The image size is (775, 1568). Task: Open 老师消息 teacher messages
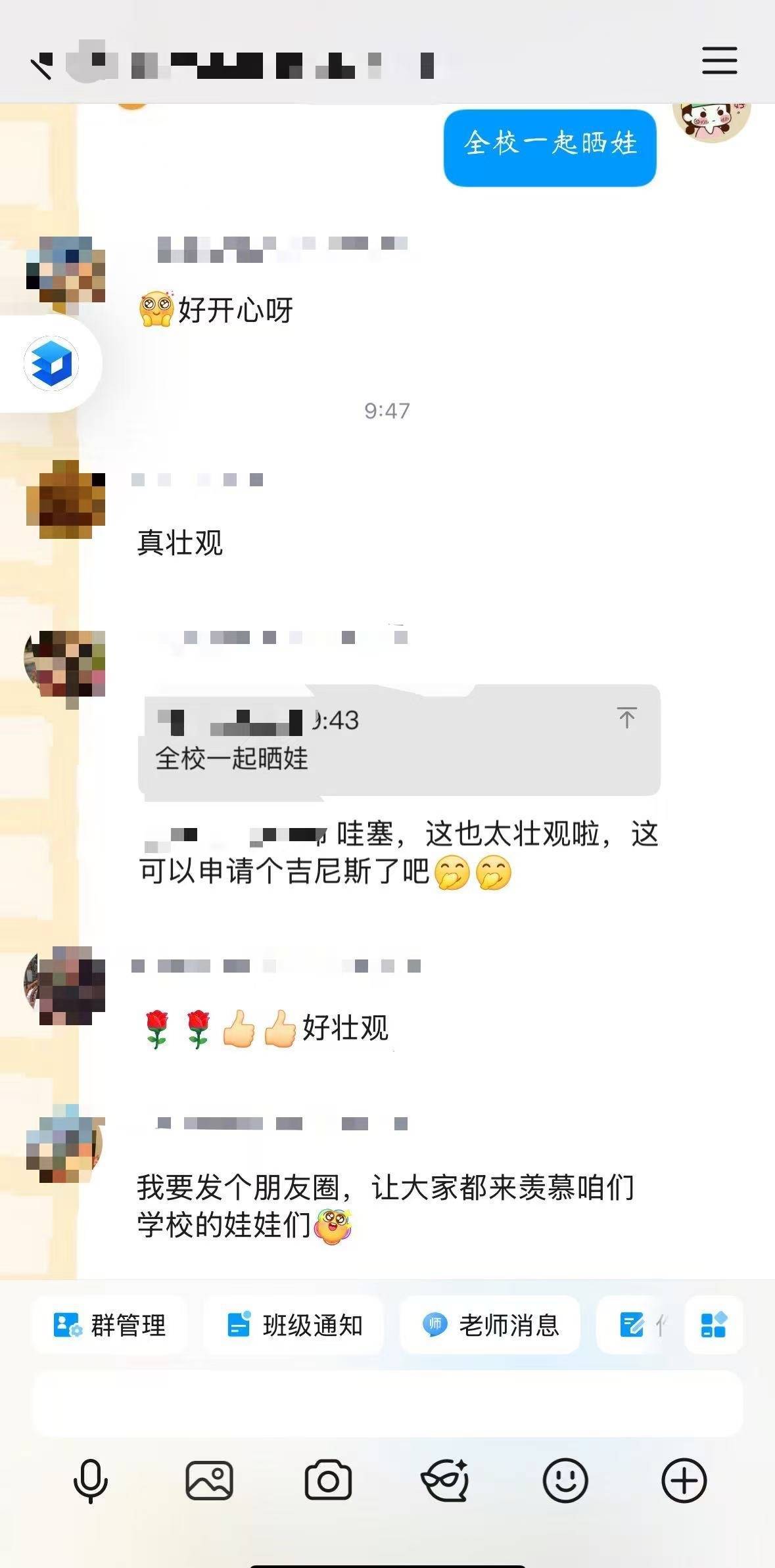490,1326
